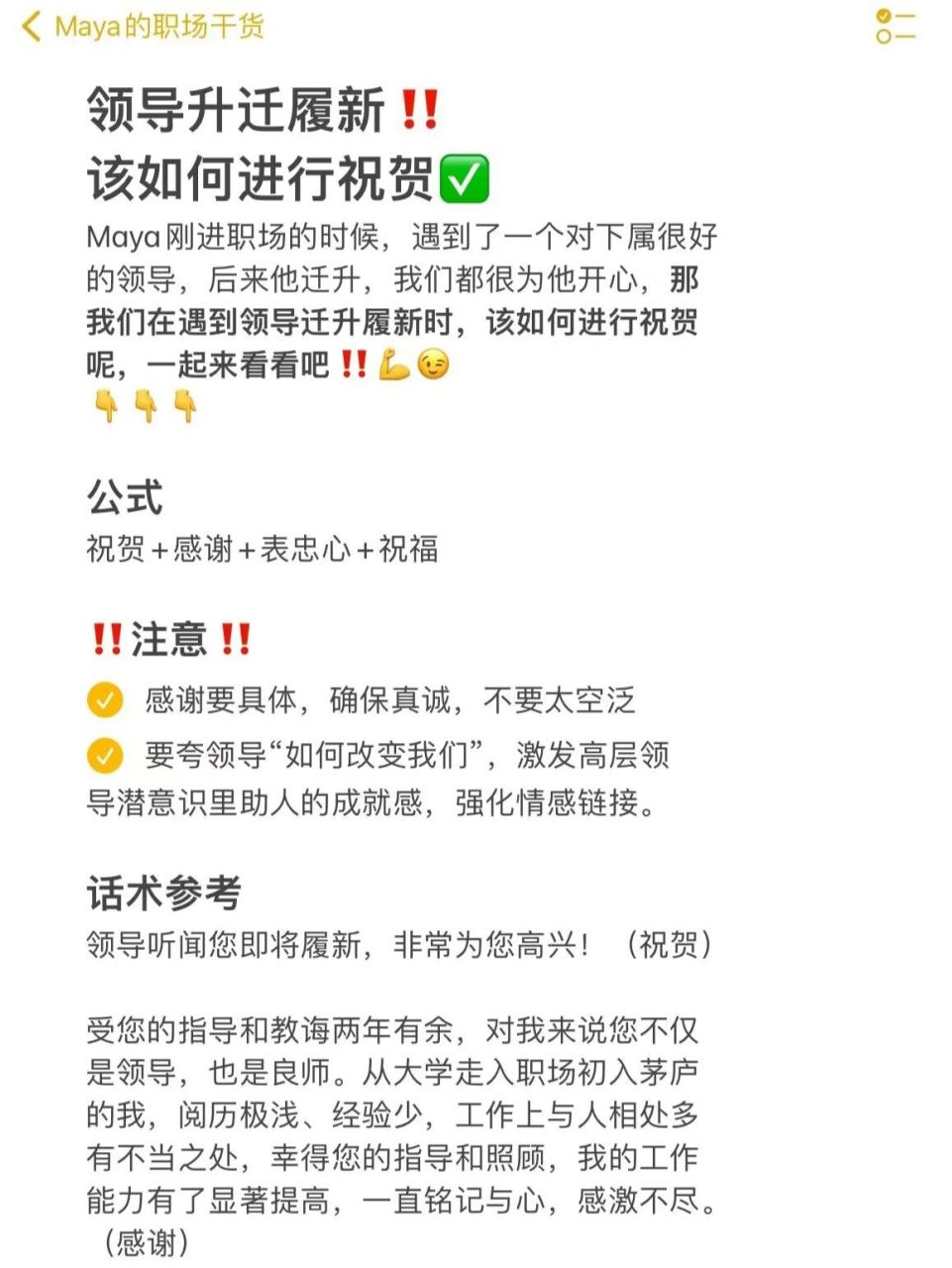The width and height of the screenshot is (952, 1268).
Task: Tap the flexed biceps emoji
Action: pos(393,367)
